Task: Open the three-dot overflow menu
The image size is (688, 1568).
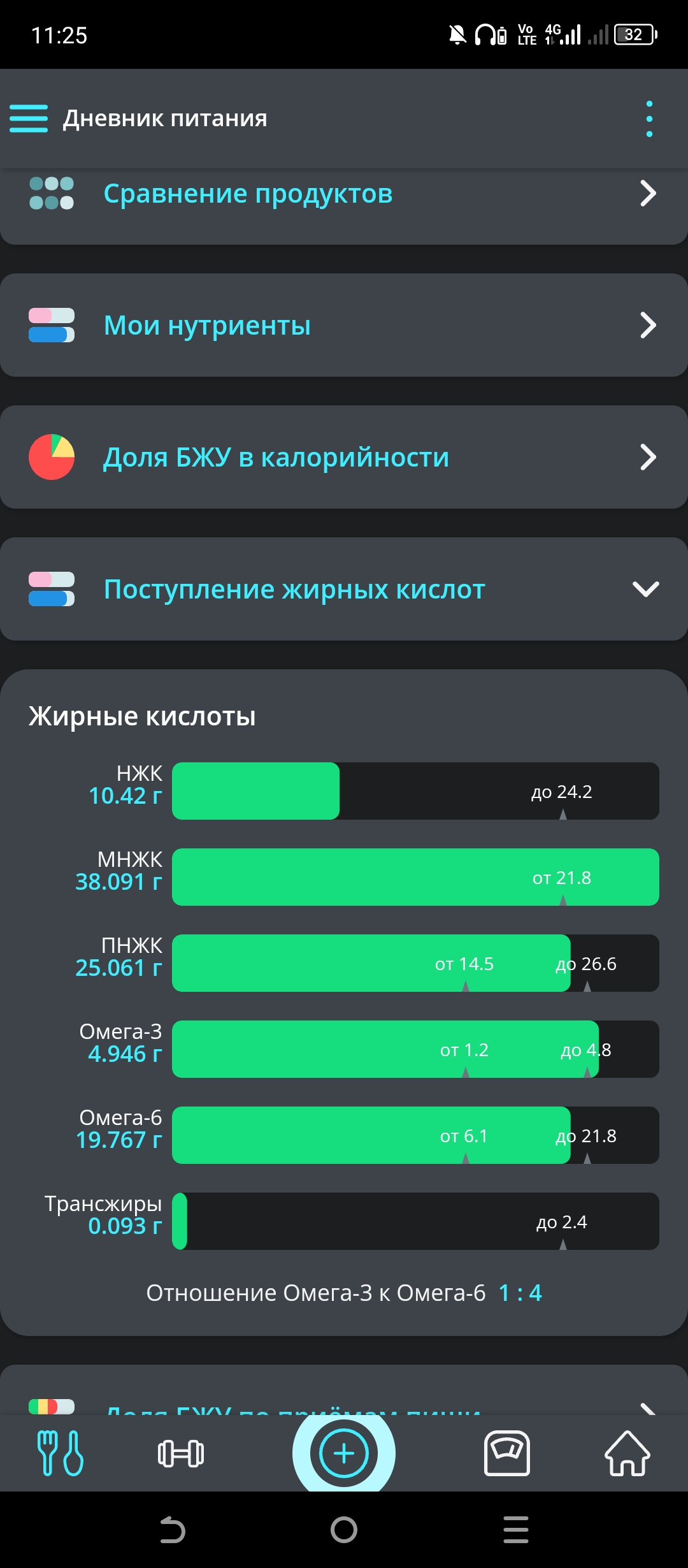Action: pos(649,119)
